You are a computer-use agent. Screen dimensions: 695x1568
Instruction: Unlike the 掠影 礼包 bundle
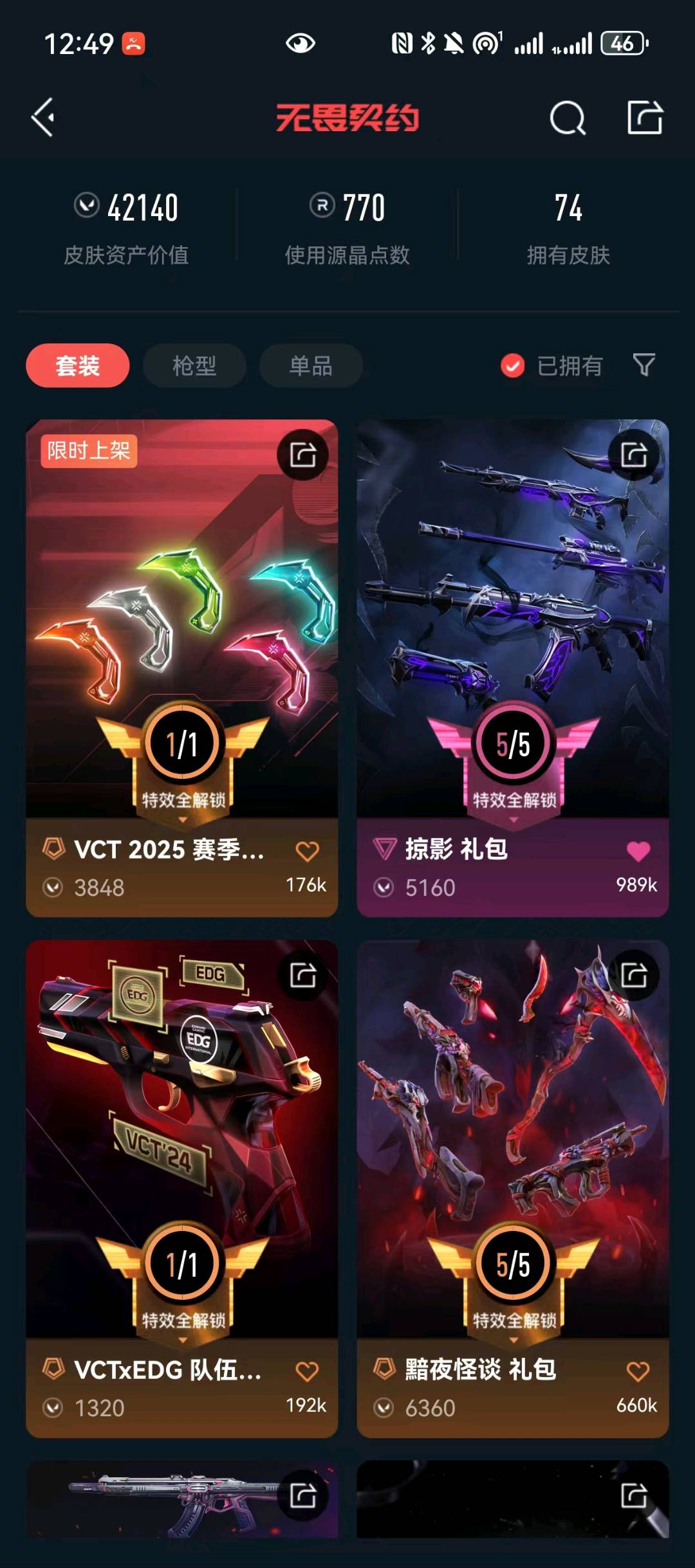(x=638, y=852)
